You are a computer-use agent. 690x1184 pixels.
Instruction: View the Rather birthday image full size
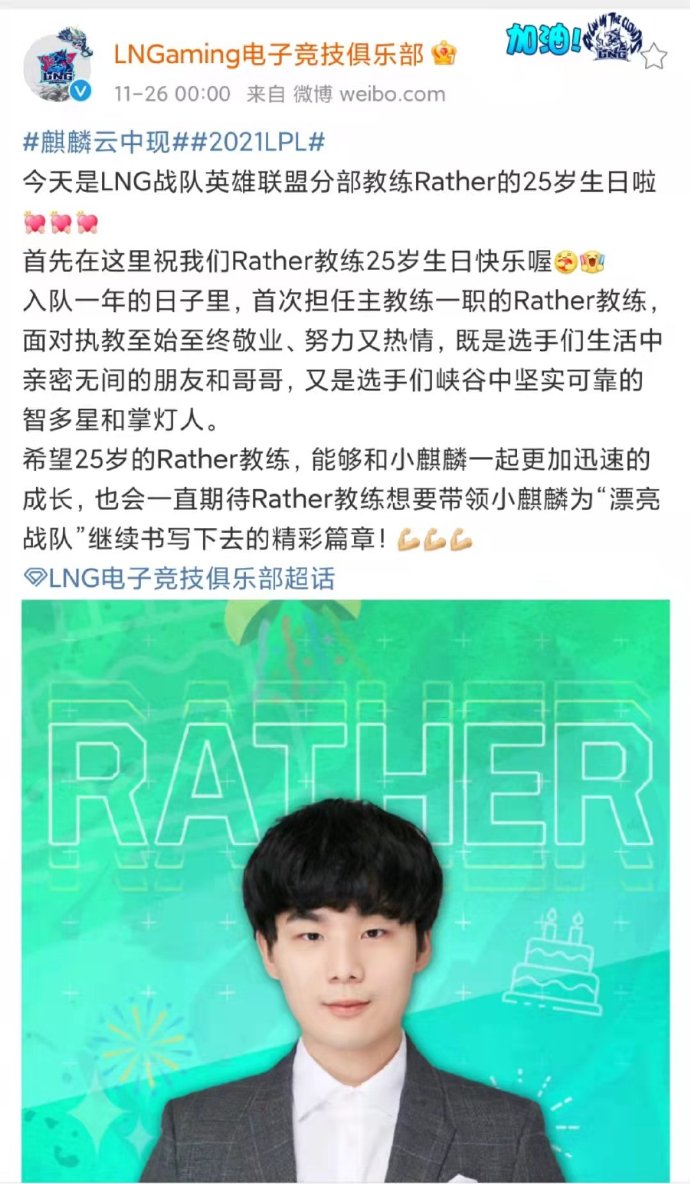345,890
